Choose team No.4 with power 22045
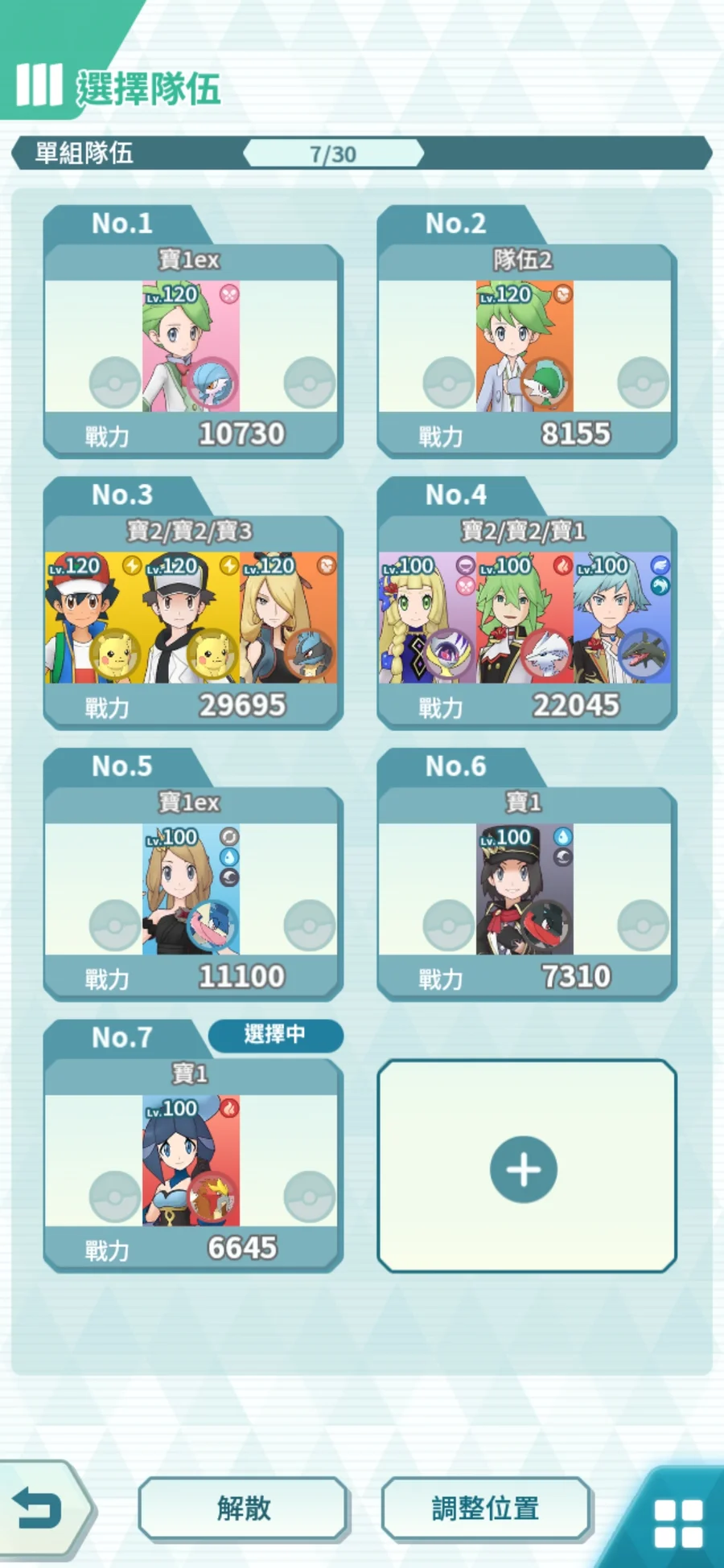The width and height of the screenshot is (724, 1568). (x=525, y=618)
